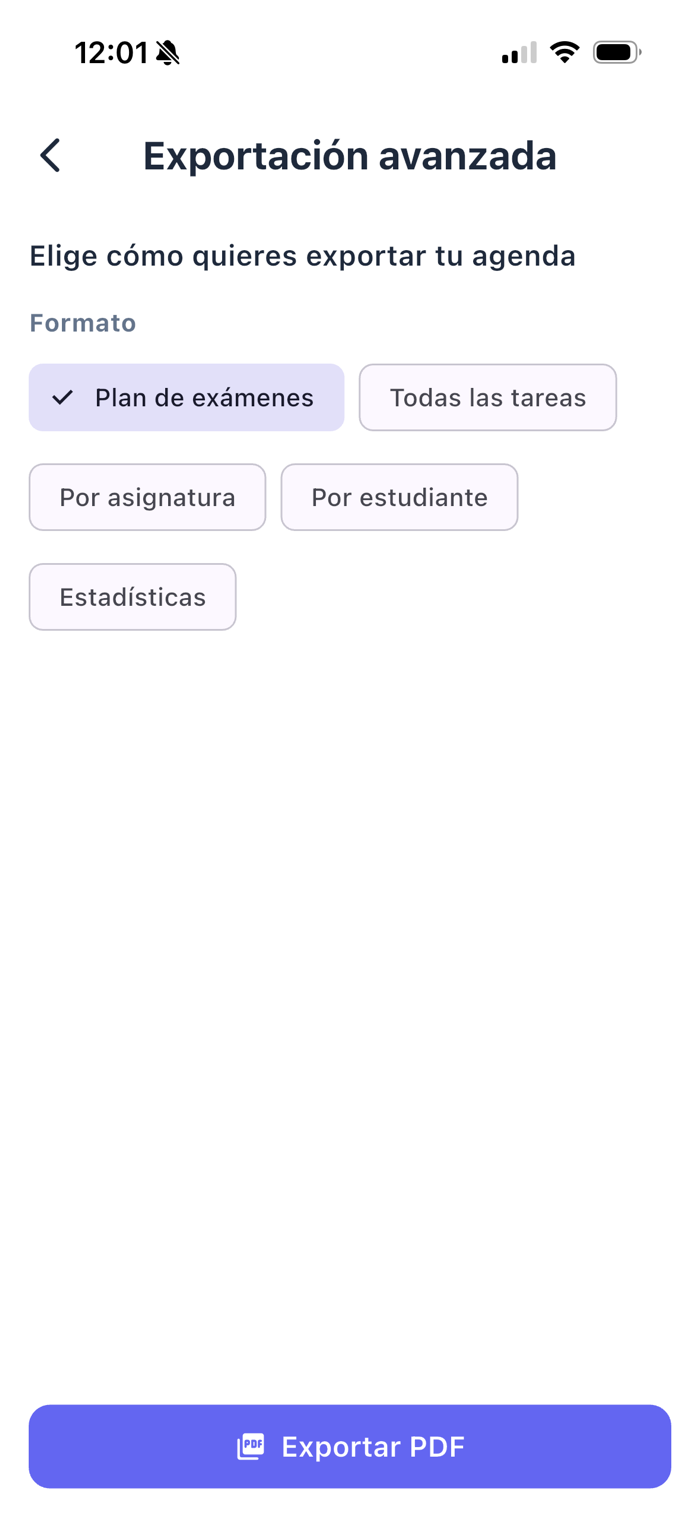Image resolution: width=700 pixels, height=1518 pixels.
Task: Pick the Por estudiante format
Action: [x=399, y=497]
